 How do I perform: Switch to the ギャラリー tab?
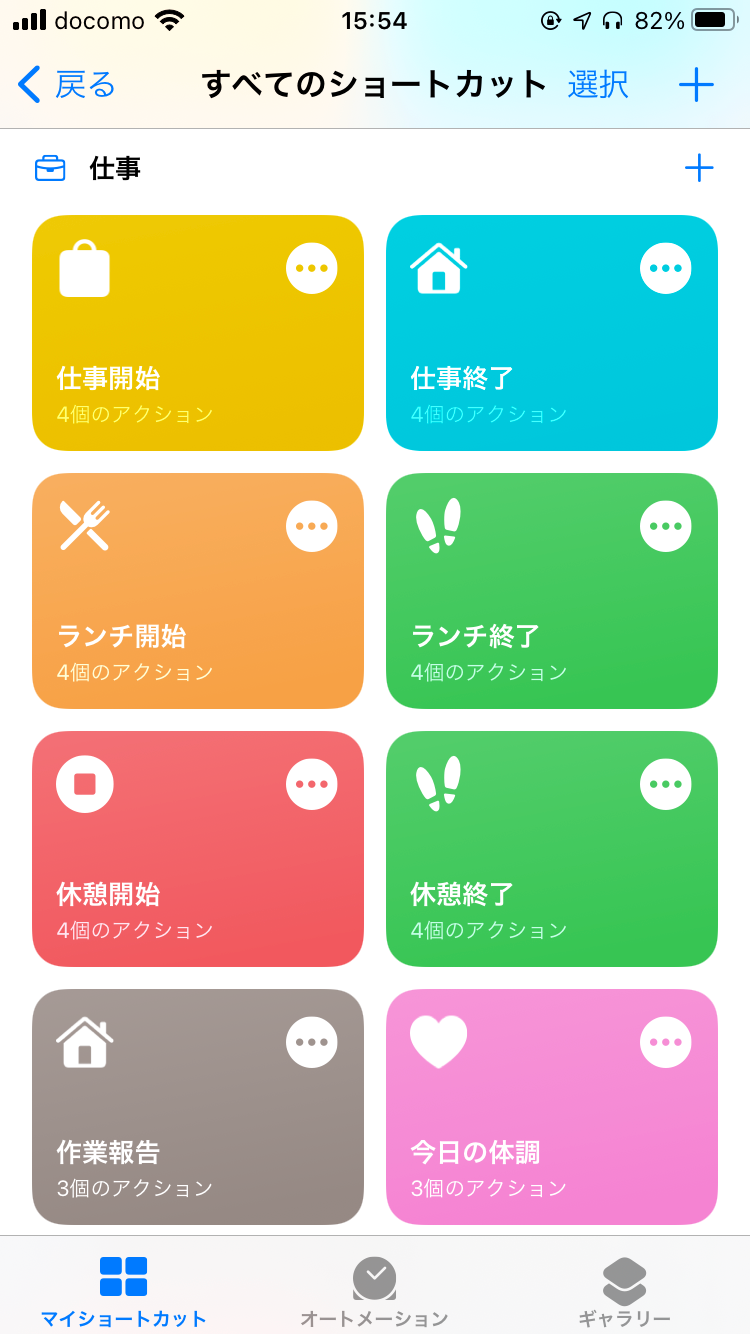(x=624, y=1292)
